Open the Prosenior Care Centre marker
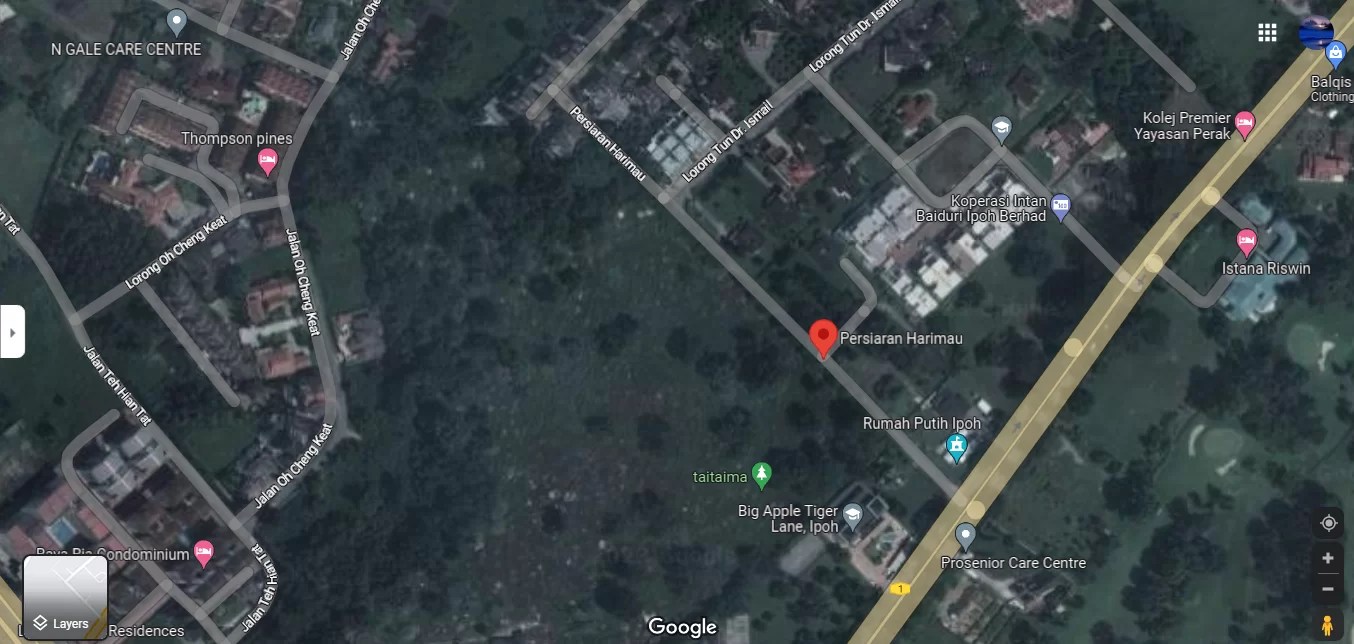Image resolution: width=1354 pixels, height=644 pixels. [965, 535]
